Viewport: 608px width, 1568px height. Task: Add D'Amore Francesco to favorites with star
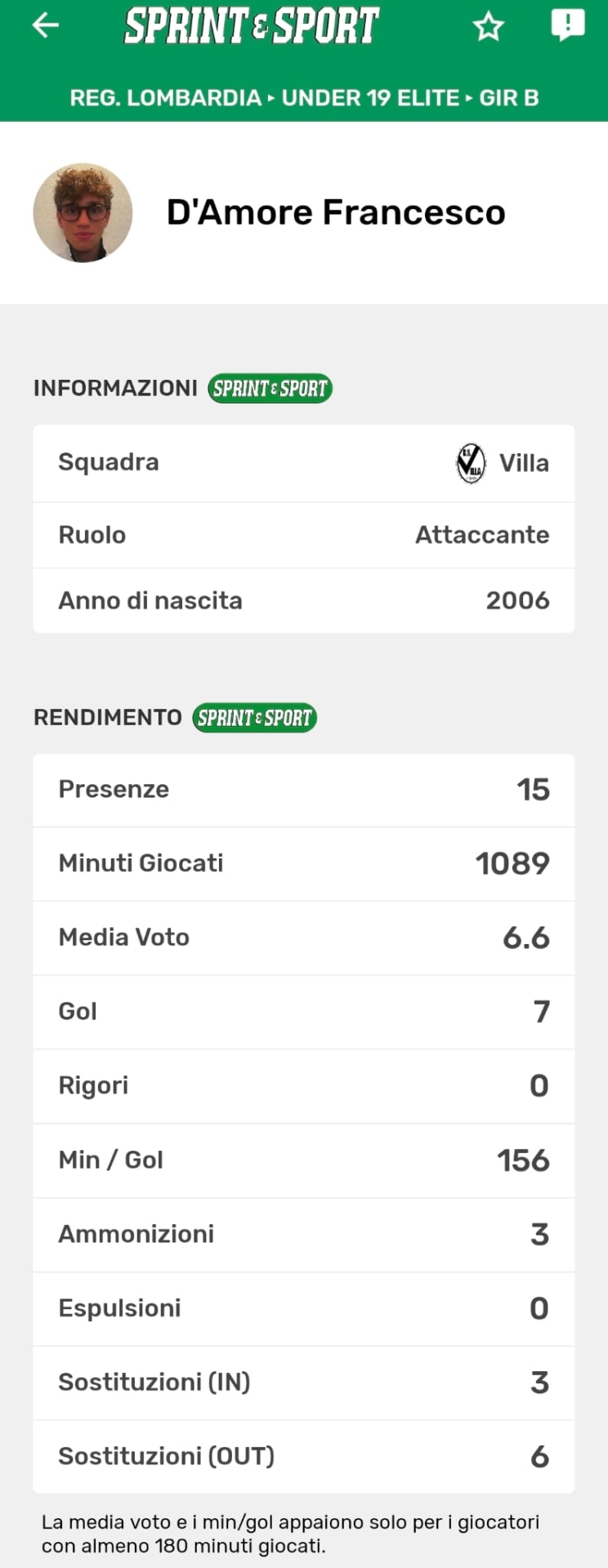click(x=488, y=26)
